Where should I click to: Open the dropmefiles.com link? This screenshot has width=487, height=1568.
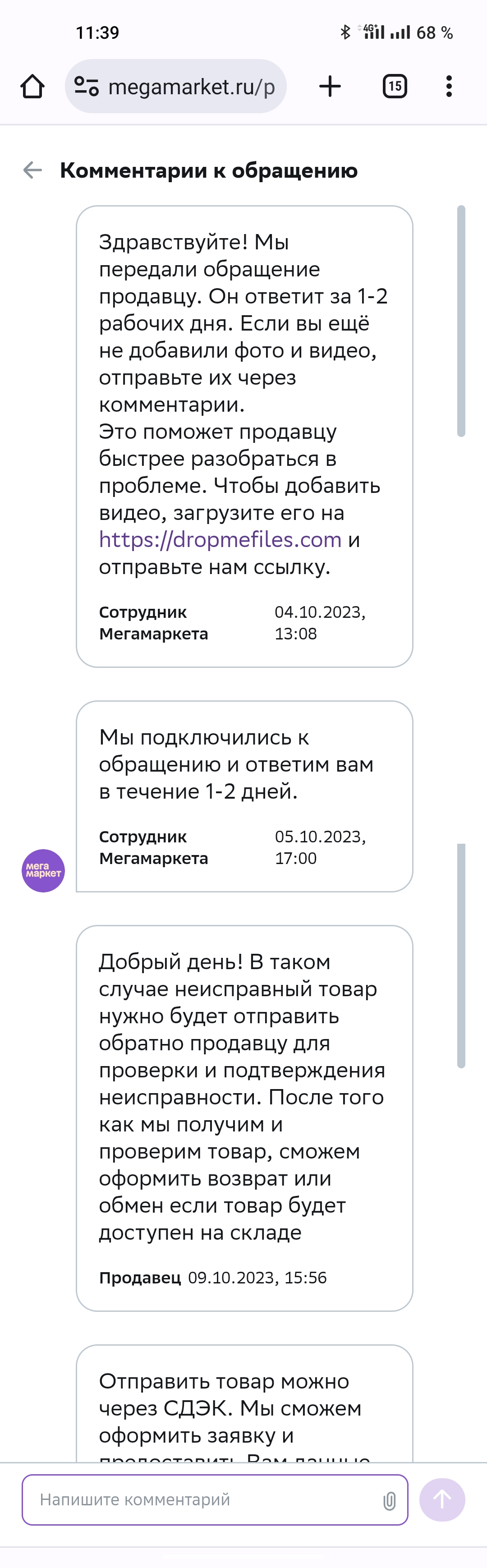(x=220, y=540)
